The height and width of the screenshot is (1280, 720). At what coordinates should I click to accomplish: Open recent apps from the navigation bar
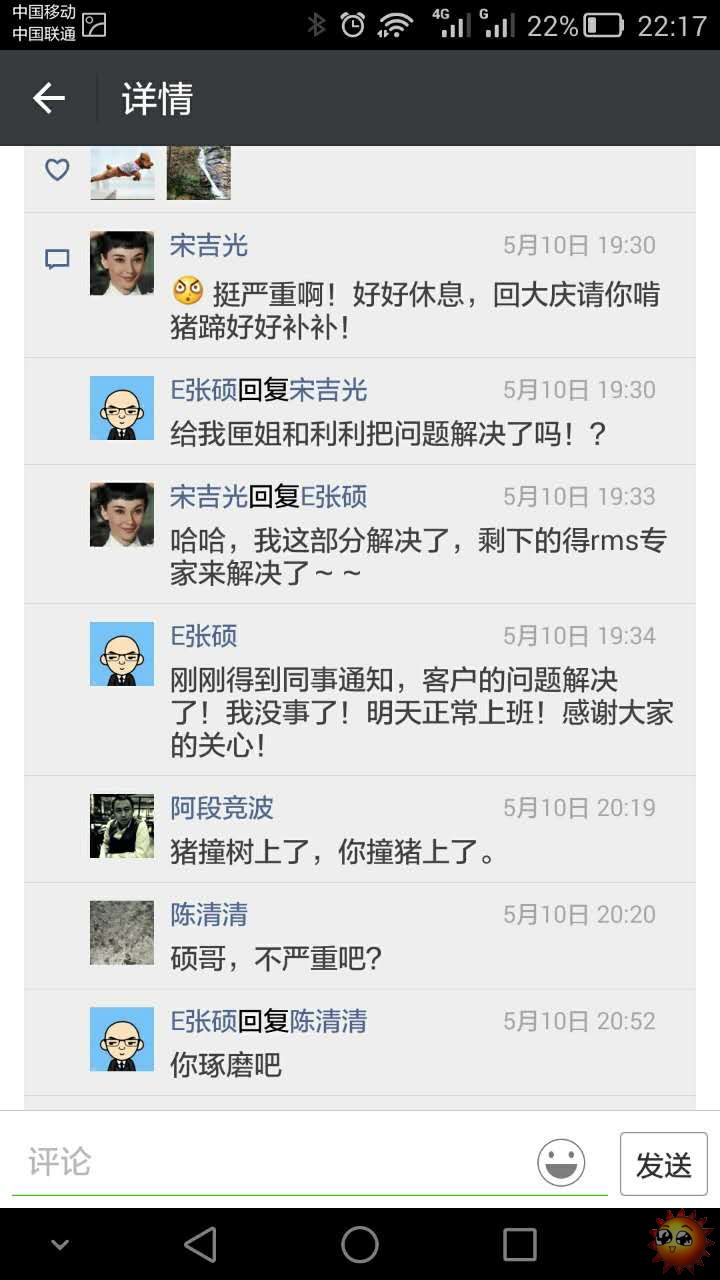[x=519, y=1245]
